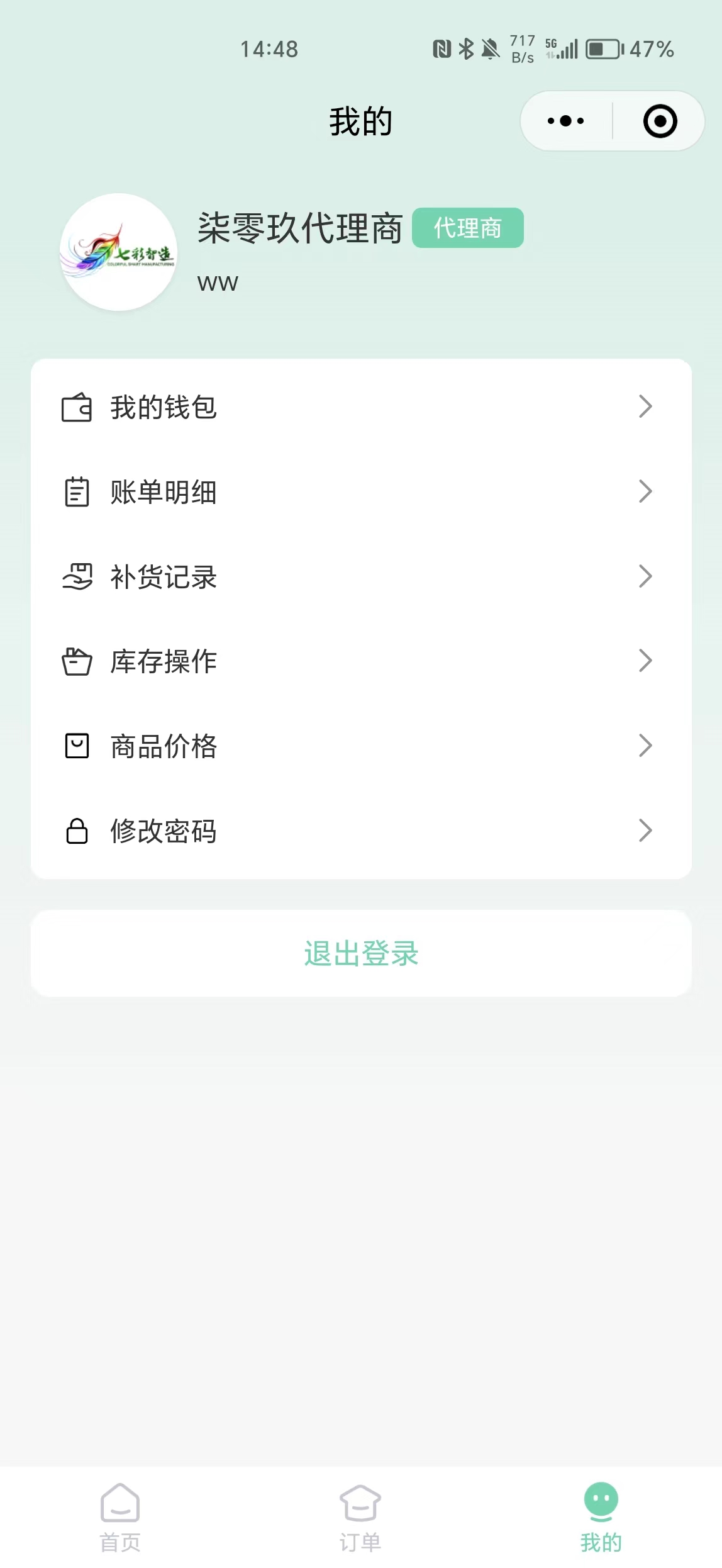Open 补货记录 restock records

[x=361, y=576]
